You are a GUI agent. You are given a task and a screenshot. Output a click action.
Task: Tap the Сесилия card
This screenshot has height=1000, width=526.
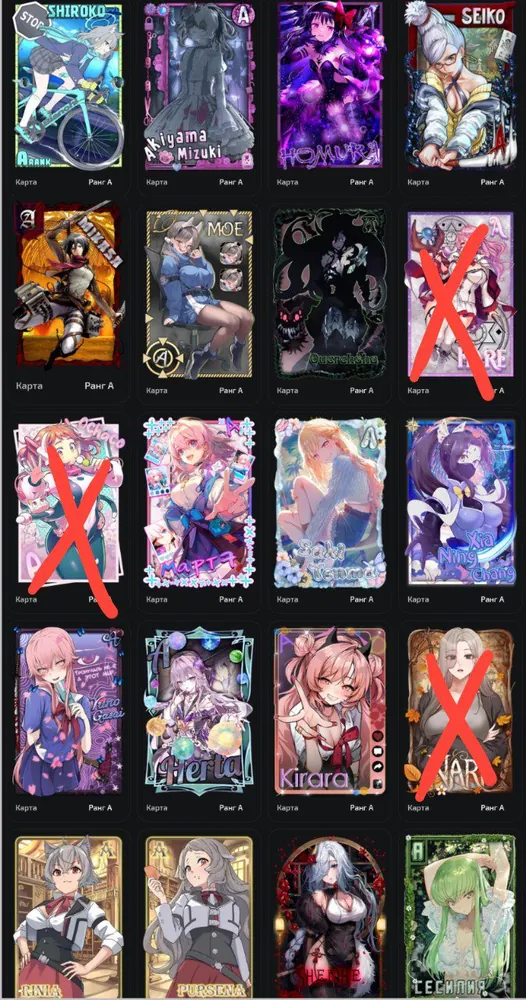461,917
